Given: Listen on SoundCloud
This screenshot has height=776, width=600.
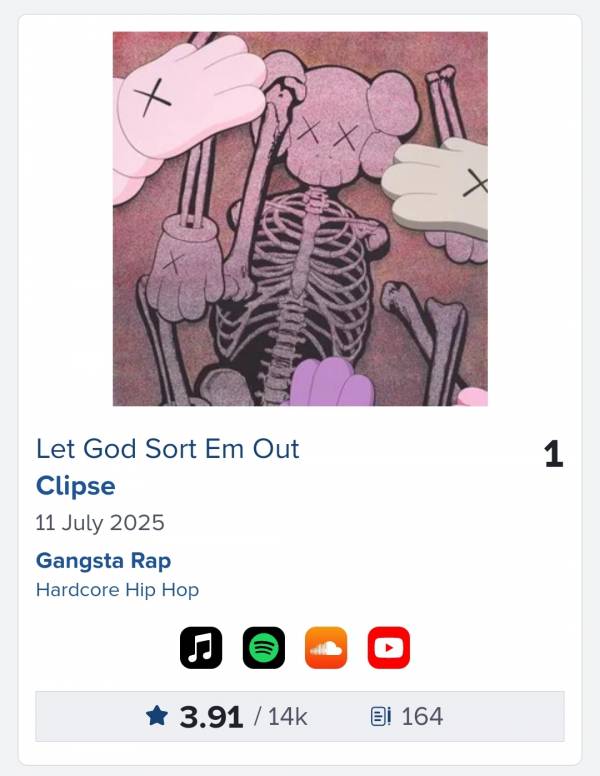Looking at the screenshot, I should (x=326, y=648).
